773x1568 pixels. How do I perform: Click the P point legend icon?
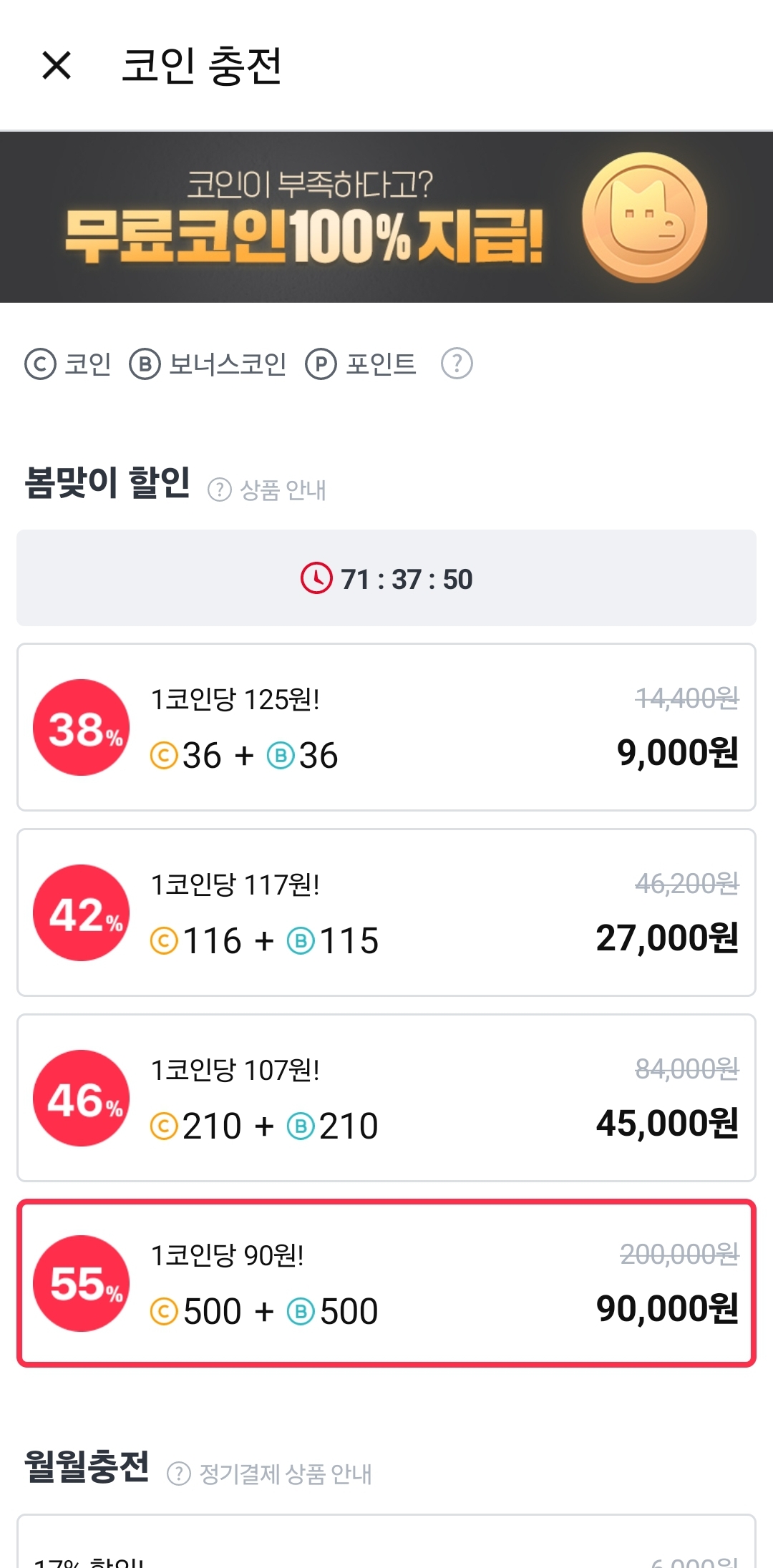[x=323, y=364]
